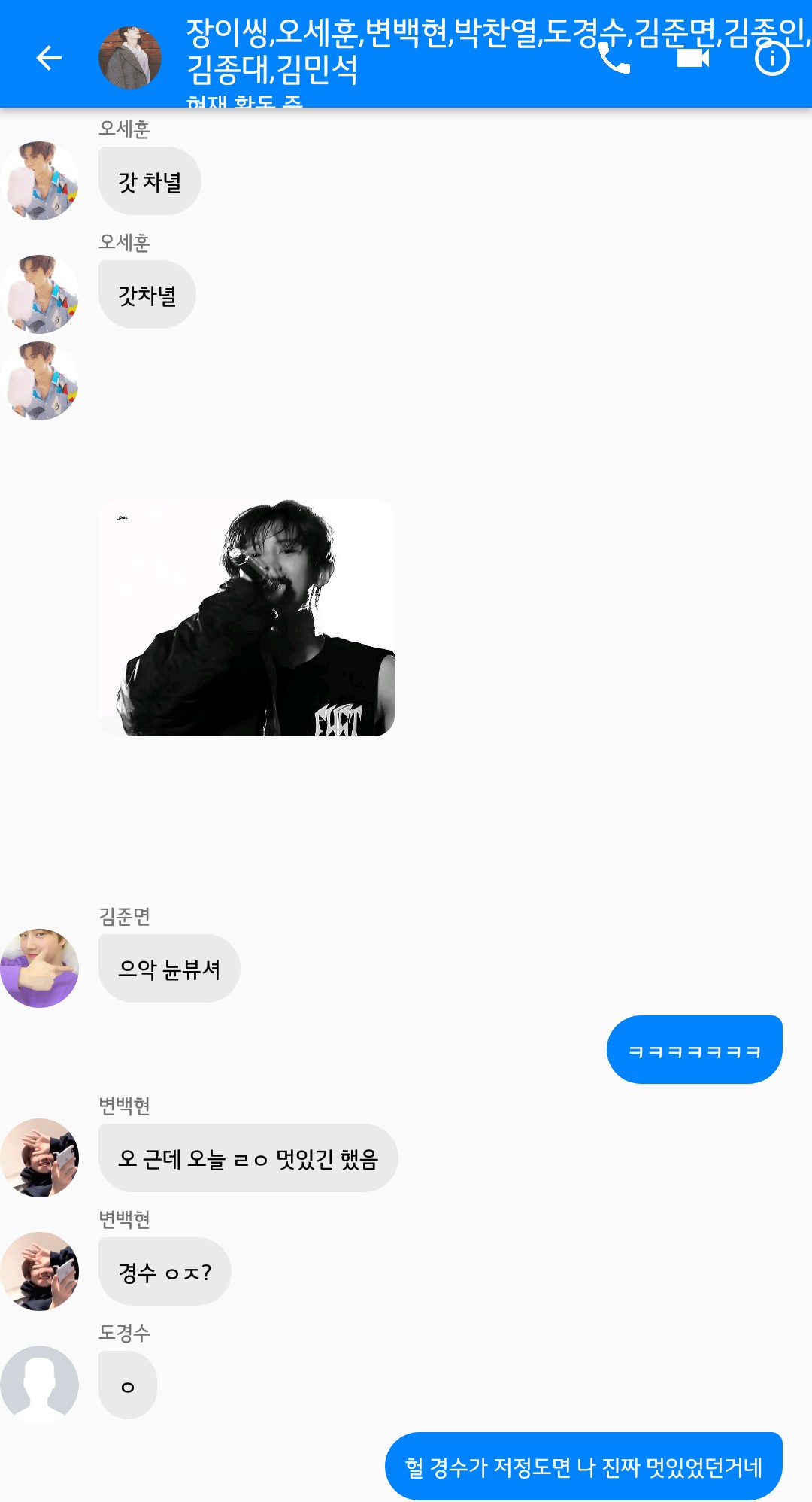Go back using the arrow
The height and width of the screenshot is (1502, 812).
(49, 58)
